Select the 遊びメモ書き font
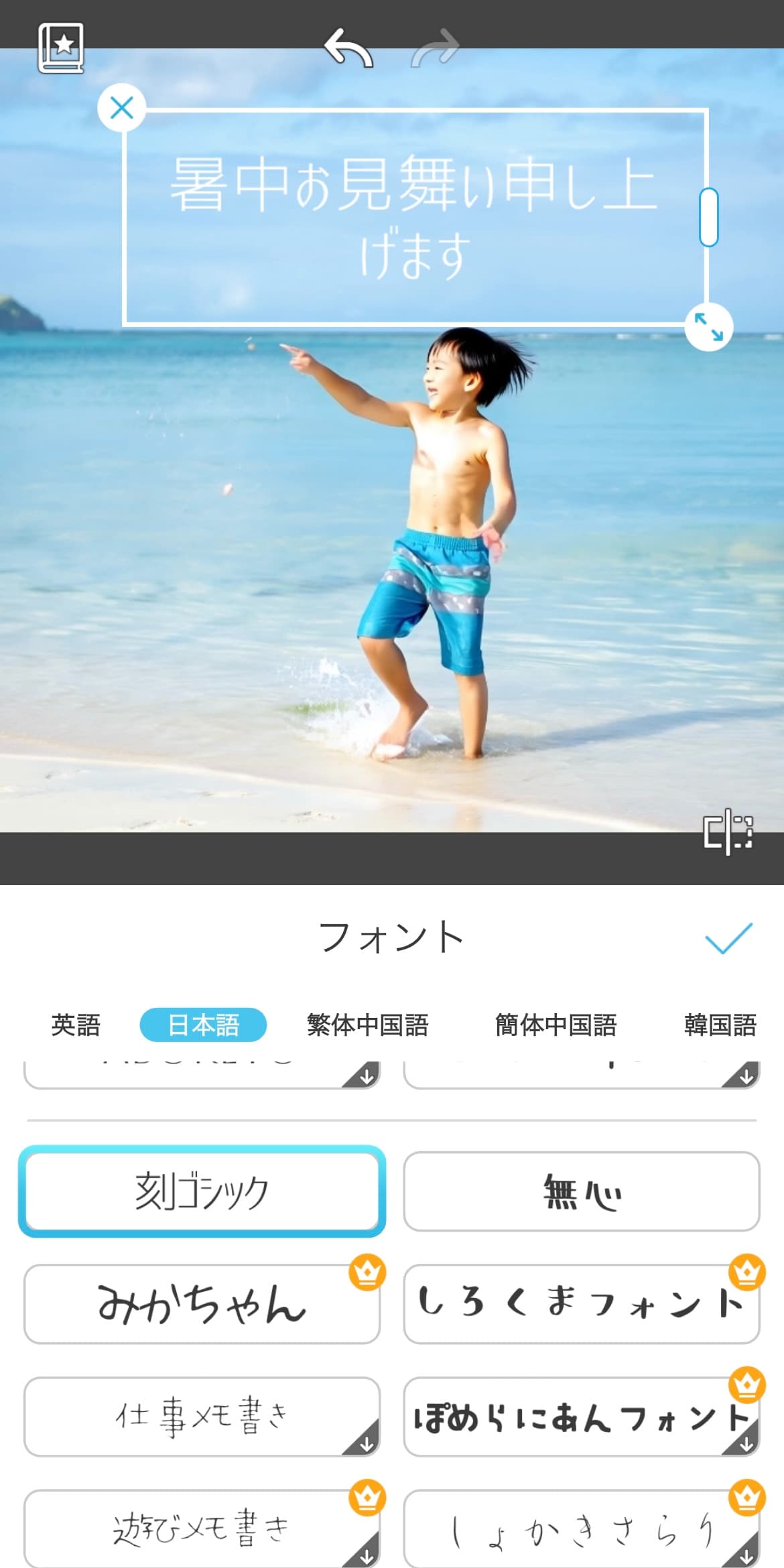The image size is (784, 1568). (202, 1529)
